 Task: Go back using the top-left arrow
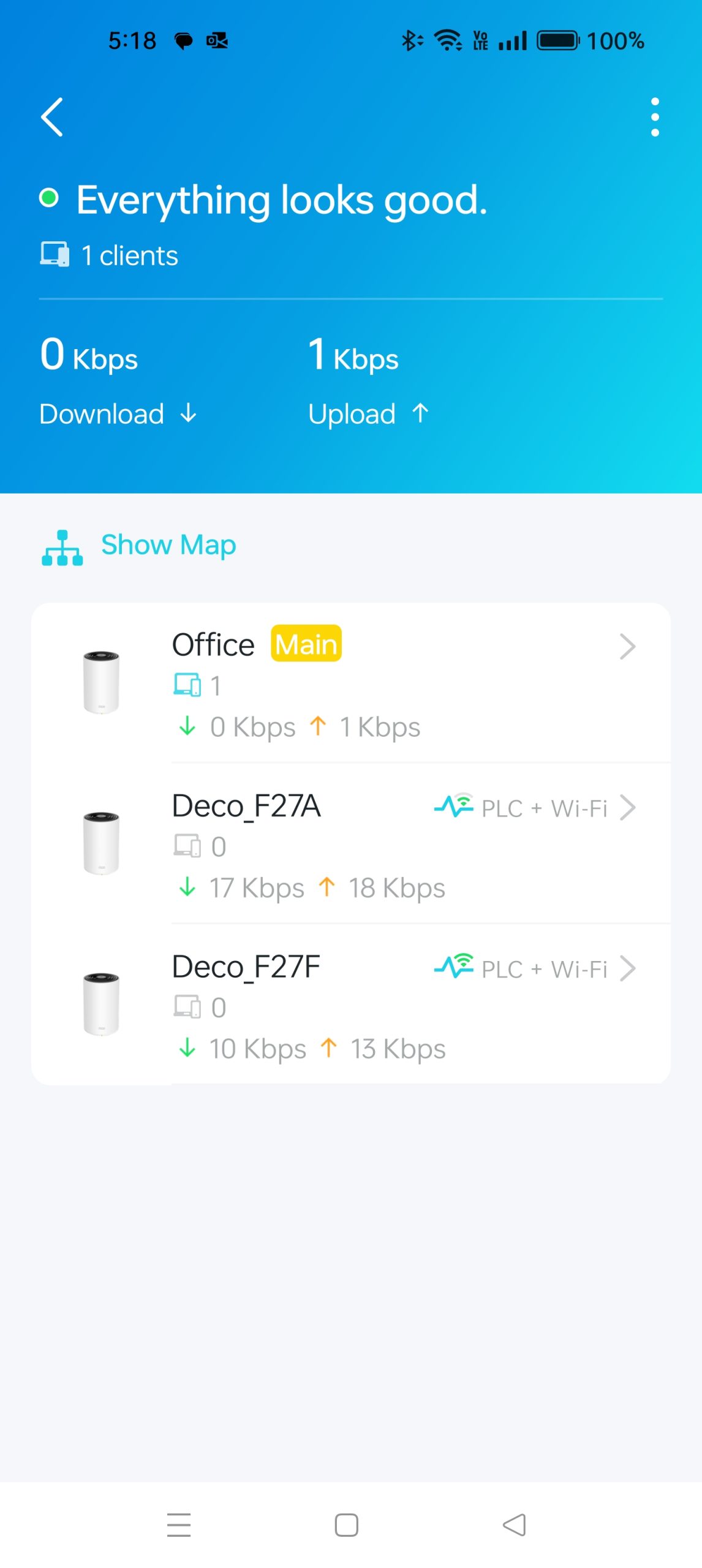tap(52, 116)
